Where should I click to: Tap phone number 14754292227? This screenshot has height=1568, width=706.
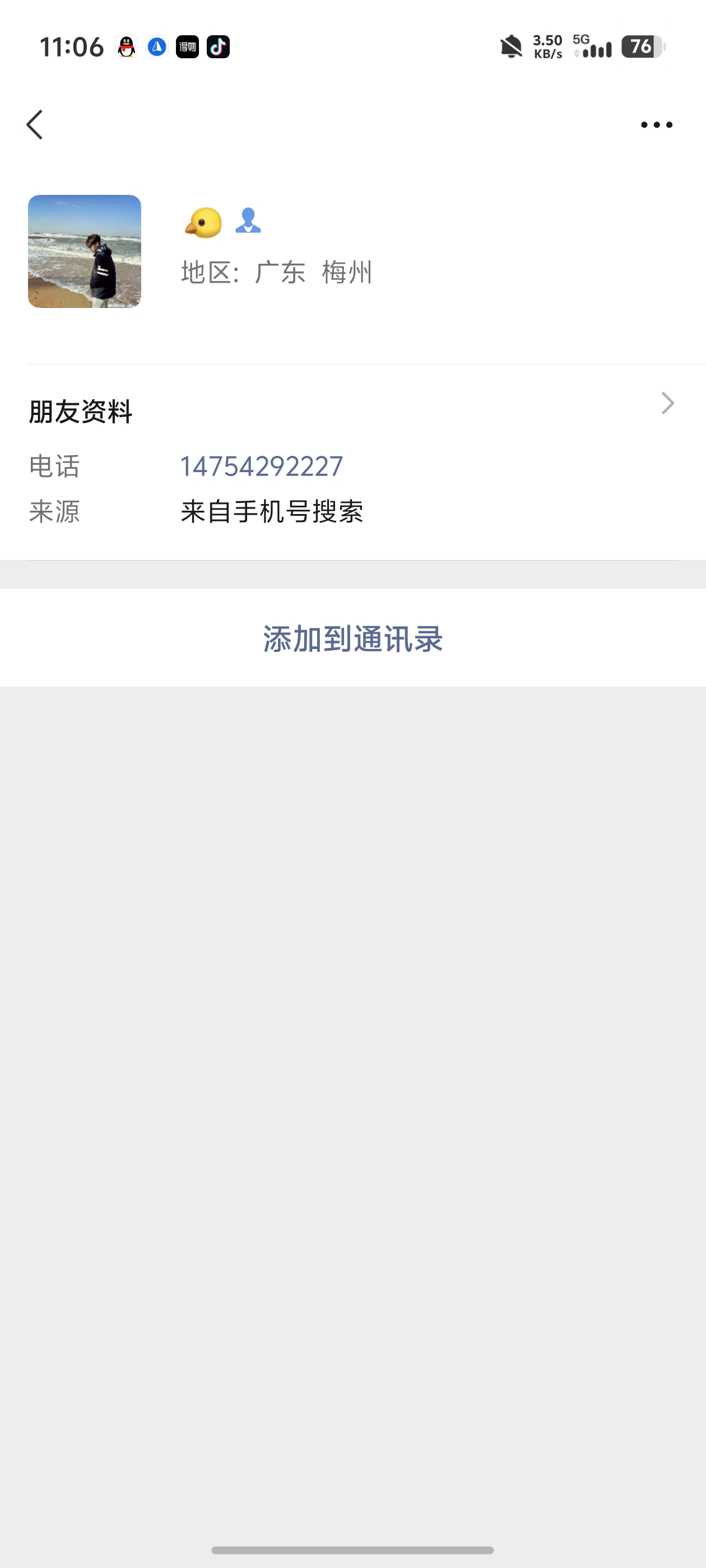pyautogui.click(x=262, y=467)
